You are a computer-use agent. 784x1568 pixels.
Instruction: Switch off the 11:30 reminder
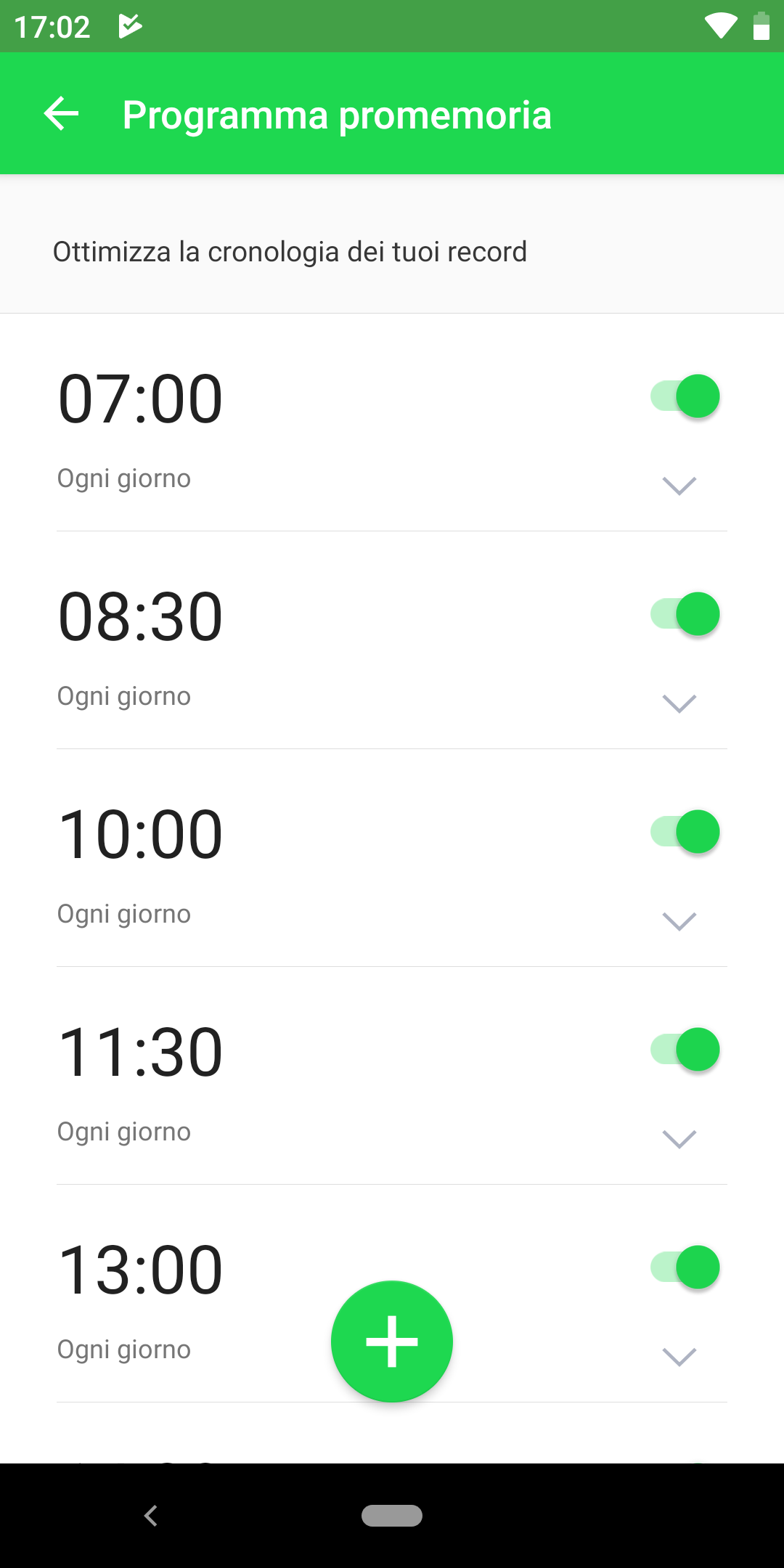click(685, 1050)
